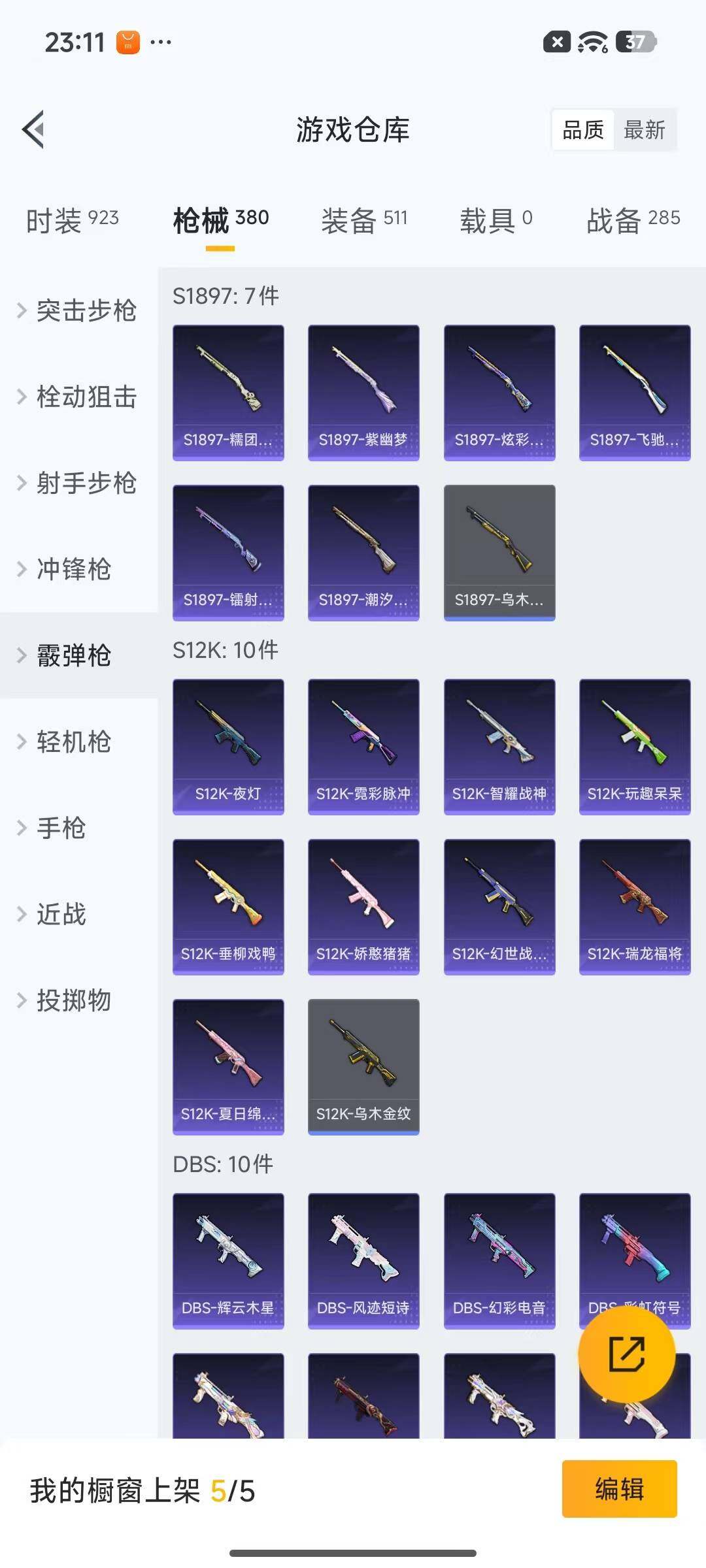View the S12K-乌木金纹 skin
The width and height of the screenshot is (706, 1568).
pyautogui.click(x=363, y=1067)
